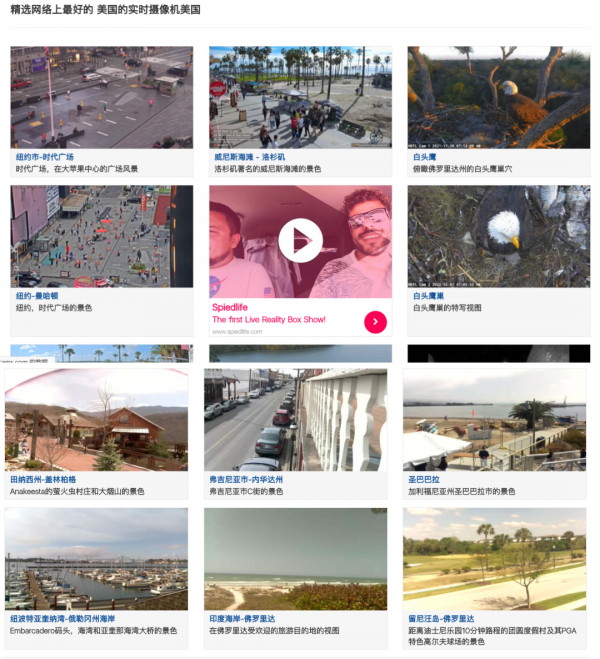Viewport: 600px width, 659px height.
Task: View the 印度海岸-佛罗里达 beach webcam
Action: pos(295,559)
